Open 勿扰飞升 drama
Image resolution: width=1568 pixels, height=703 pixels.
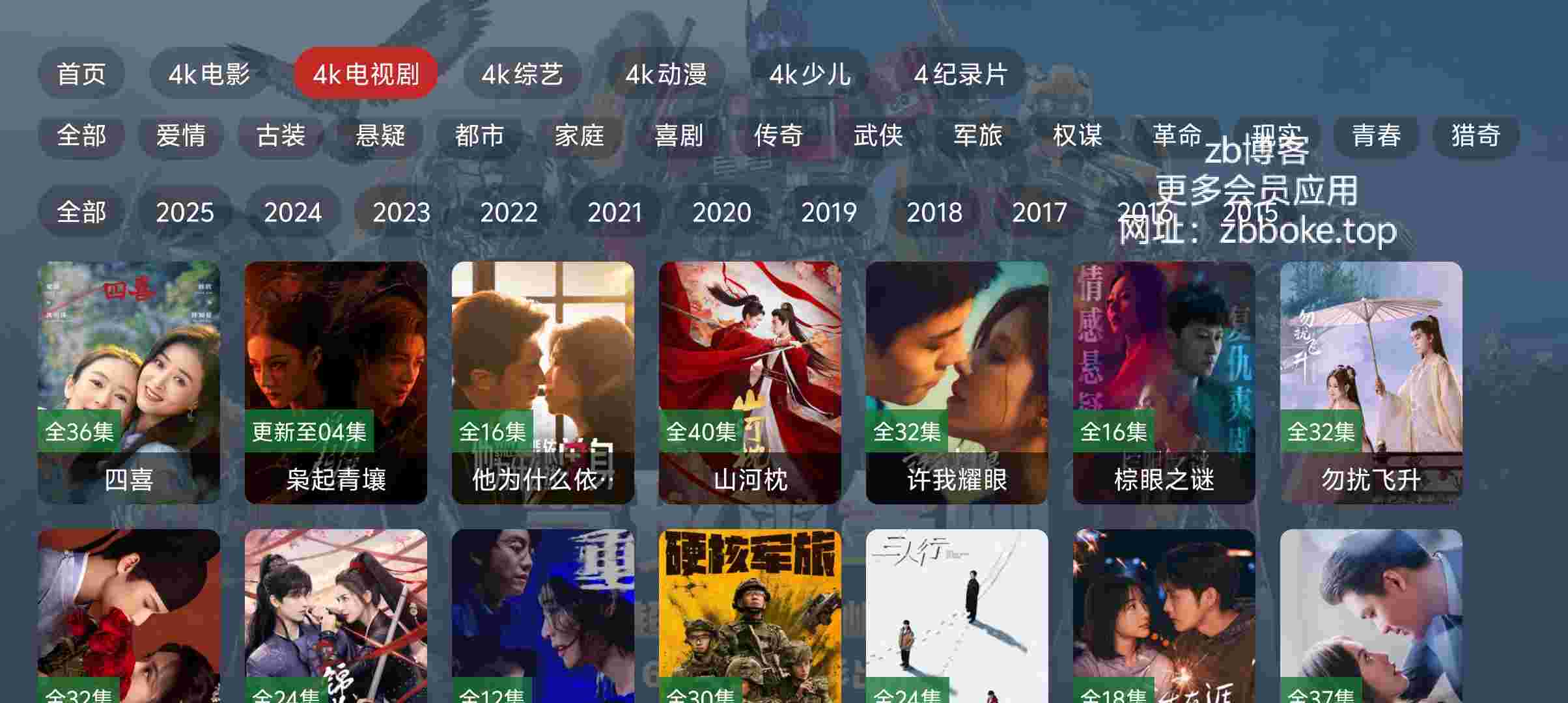(x=1371, y=382)
